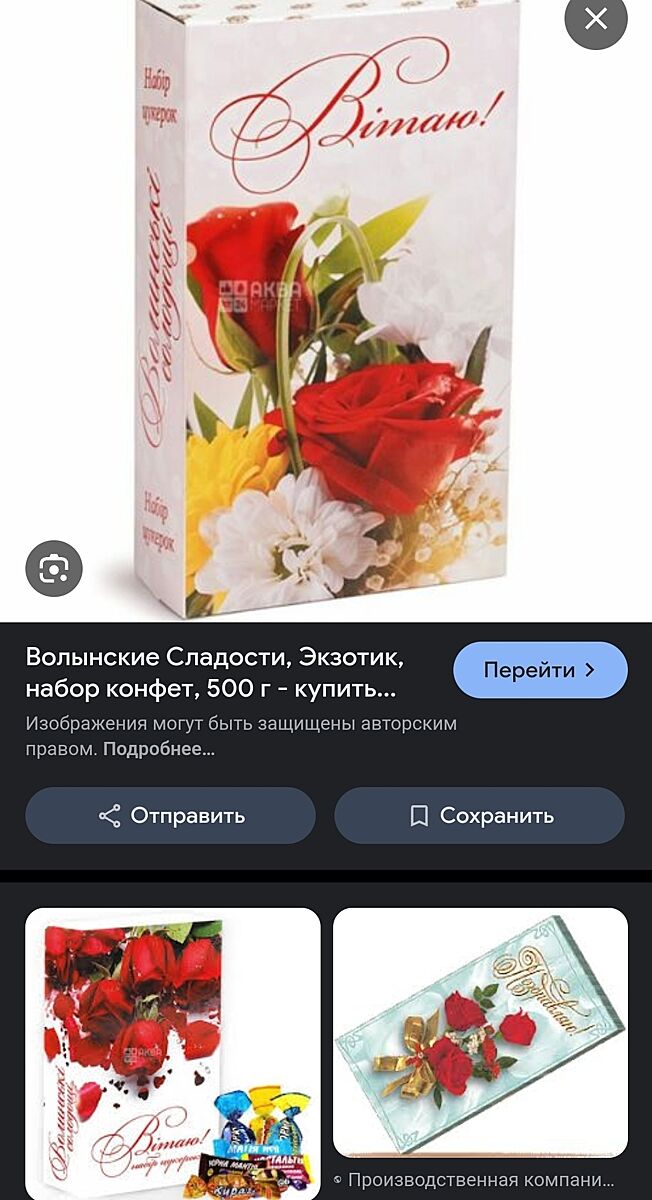
Task: Open the Подробнее copyright link
Action: [x=158, y=748]
